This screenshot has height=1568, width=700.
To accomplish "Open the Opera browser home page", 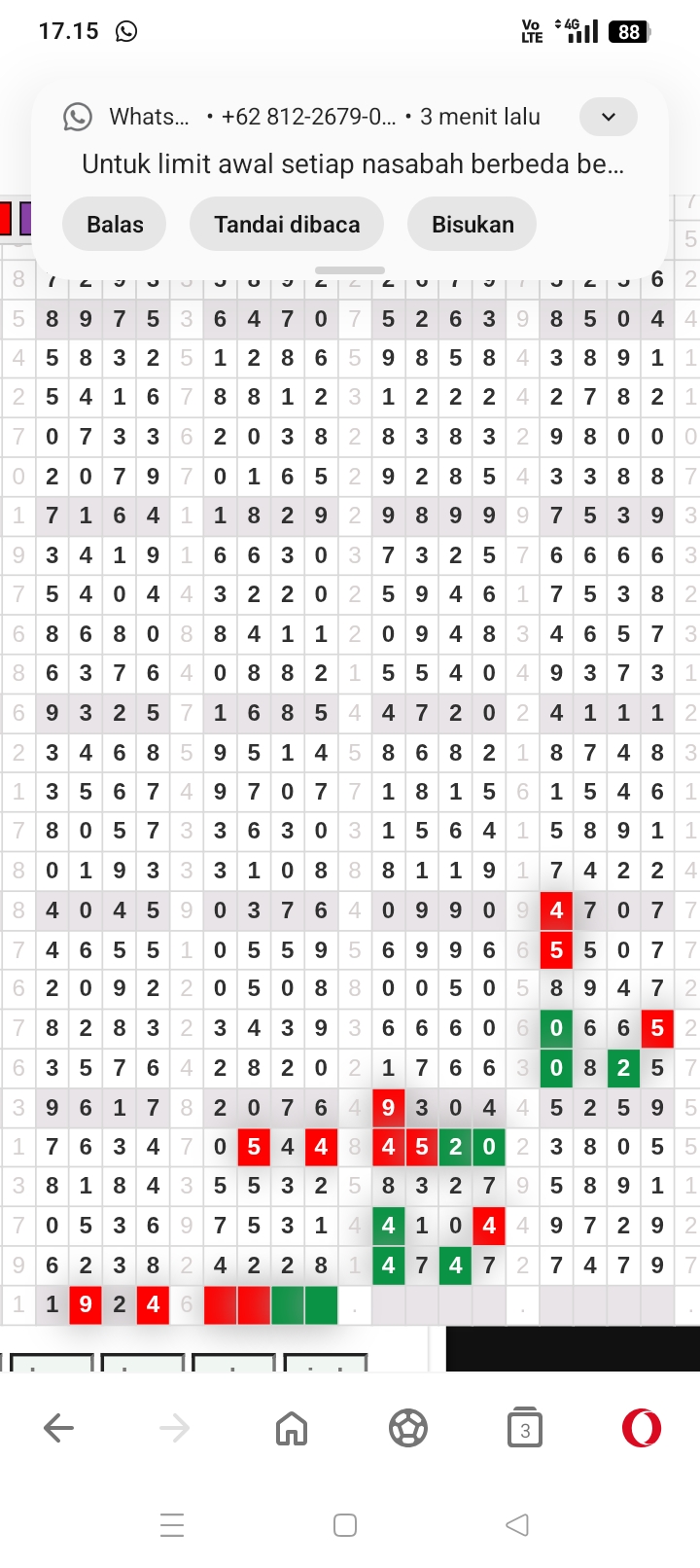I will pyautogui.click(x=292, y=1428).
